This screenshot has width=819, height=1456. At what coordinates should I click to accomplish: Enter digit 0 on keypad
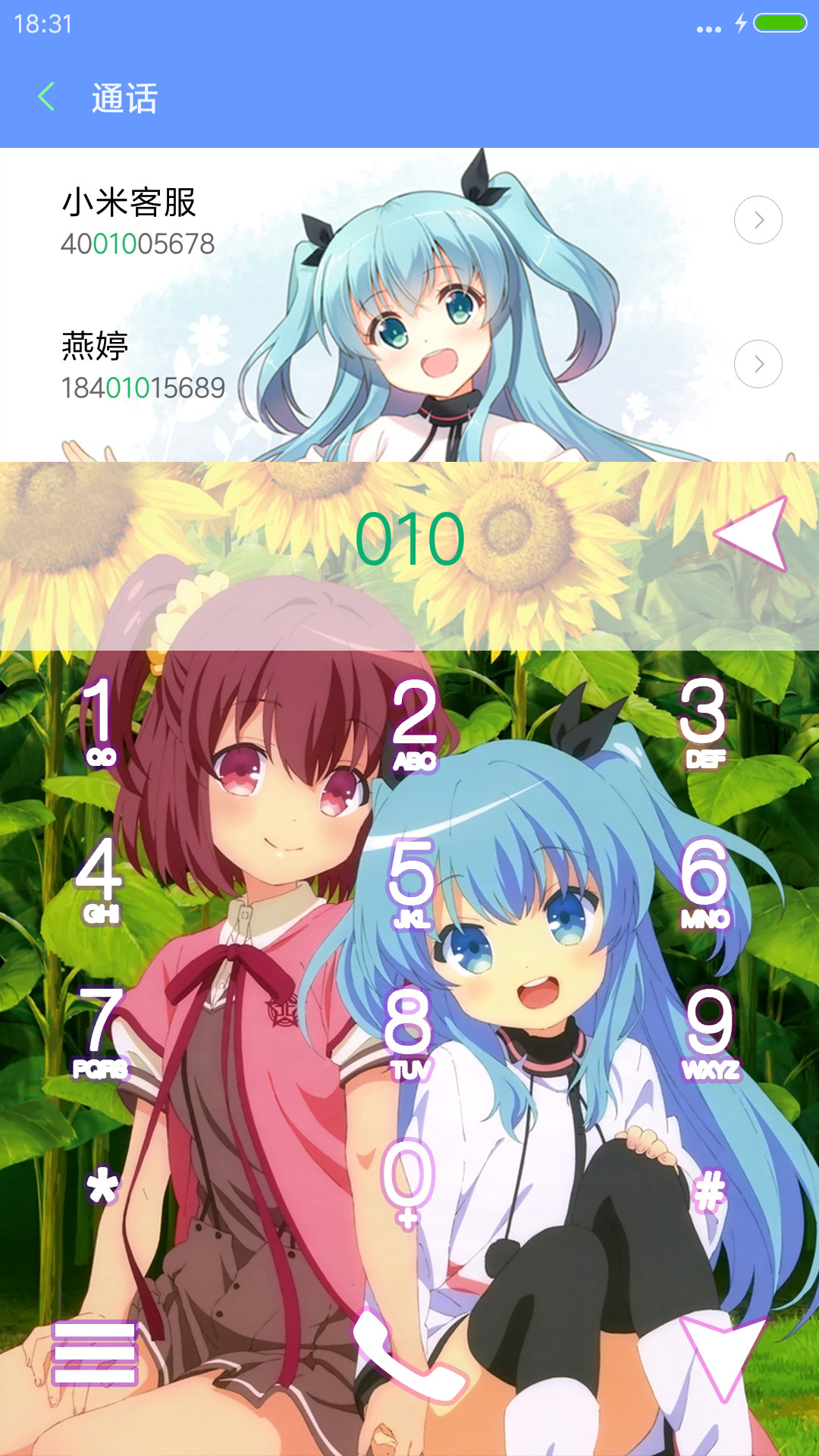[x=408, y=1183]
